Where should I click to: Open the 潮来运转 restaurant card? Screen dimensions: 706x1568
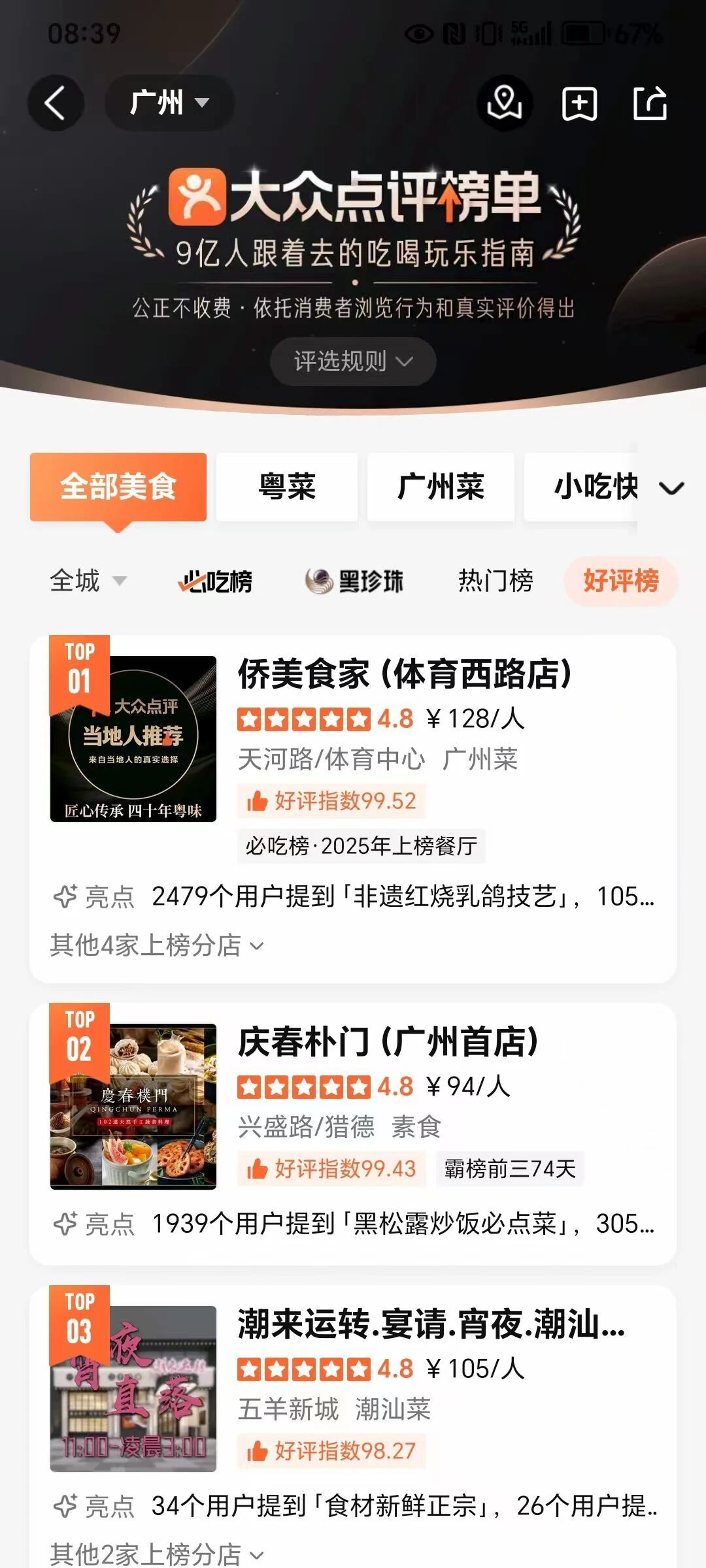click(x=430, y=1324)
